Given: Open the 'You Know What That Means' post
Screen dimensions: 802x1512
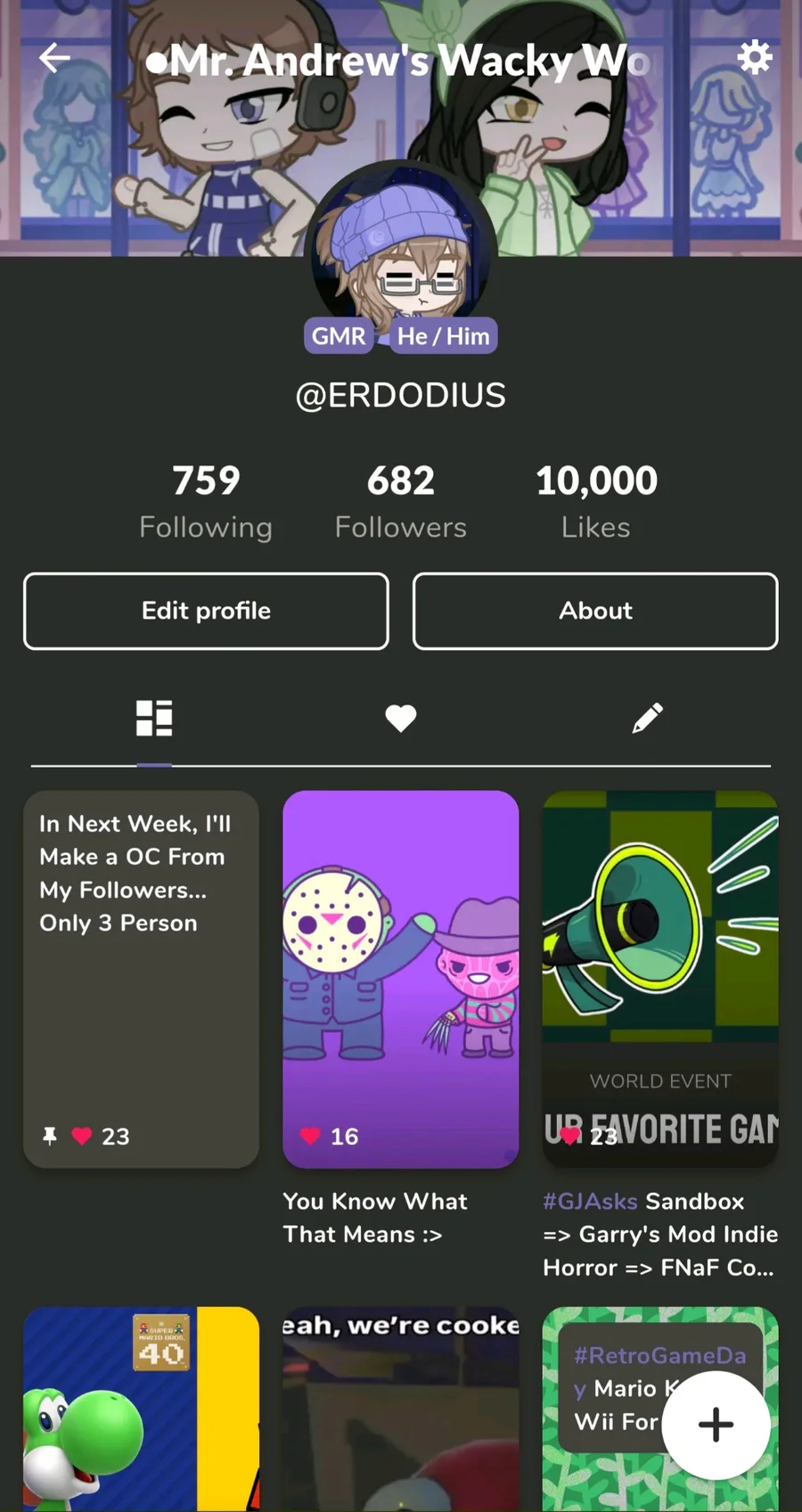Looking at the screenshot, I should tap(400, 978).
